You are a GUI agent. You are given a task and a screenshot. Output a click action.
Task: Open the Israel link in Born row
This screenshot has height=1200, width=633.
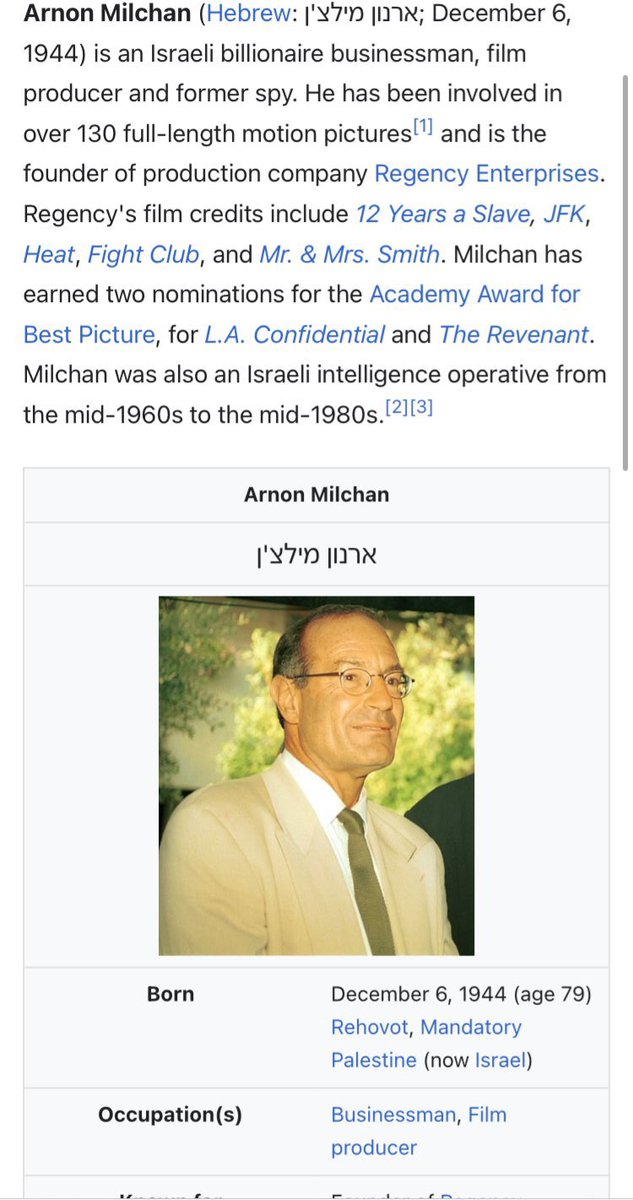point(500,1060)
